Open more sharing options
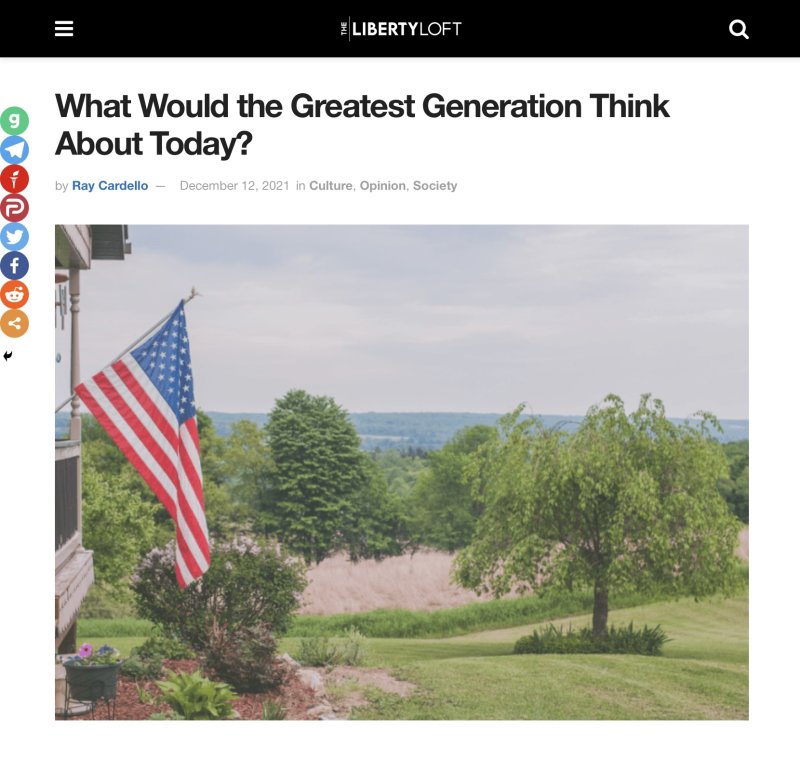The image size is (800, 772). click(14, 324)
